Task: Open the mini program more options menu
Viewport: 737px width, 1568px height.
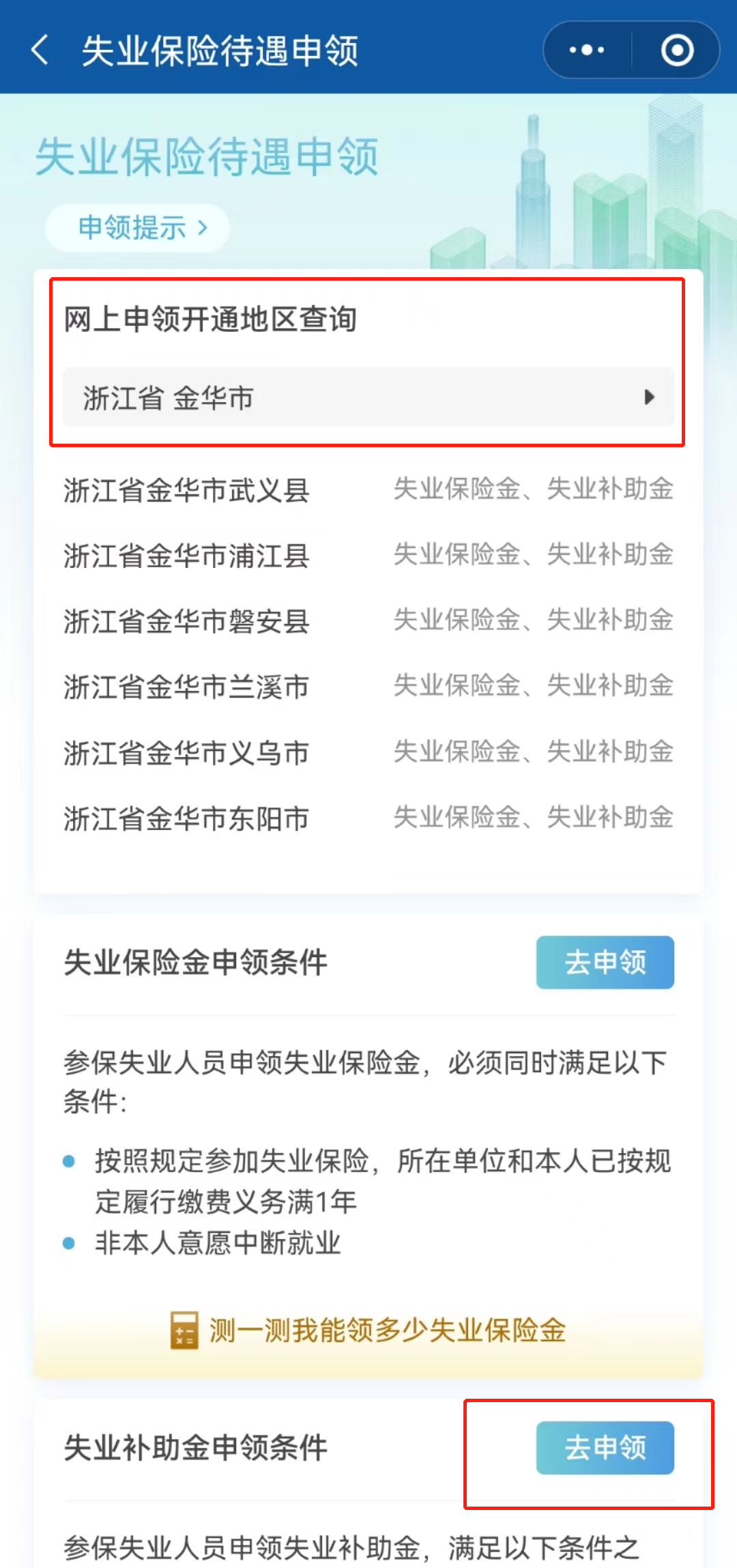Action: pos(587,51)
